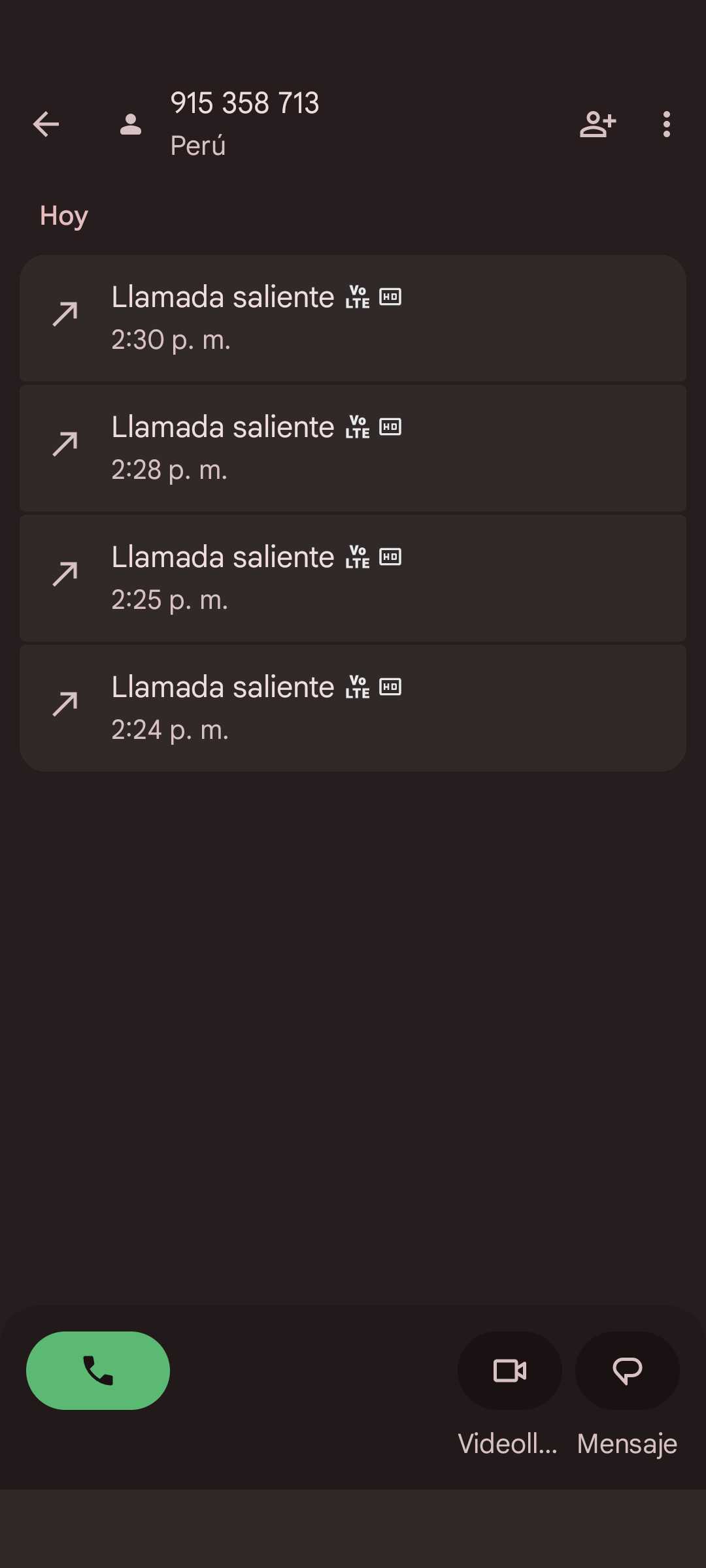This screenshot has height=1568, width=706.
Task: Tap the contact avatar icon
Action: [131, 124]
